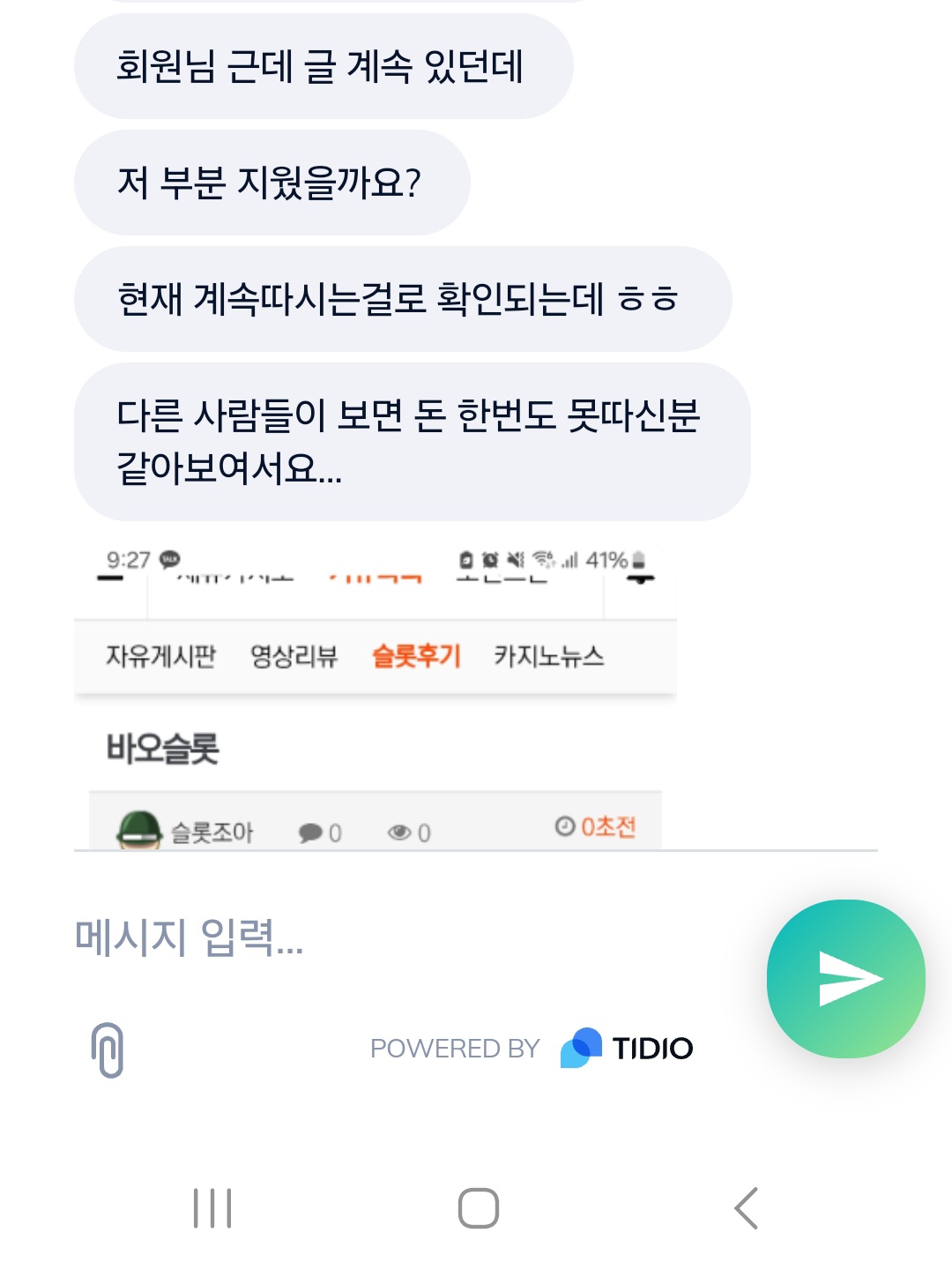This screenshot has height=1270, width=952.
Task: Open the Tidio powered-by link
Action: [532, 1049]
